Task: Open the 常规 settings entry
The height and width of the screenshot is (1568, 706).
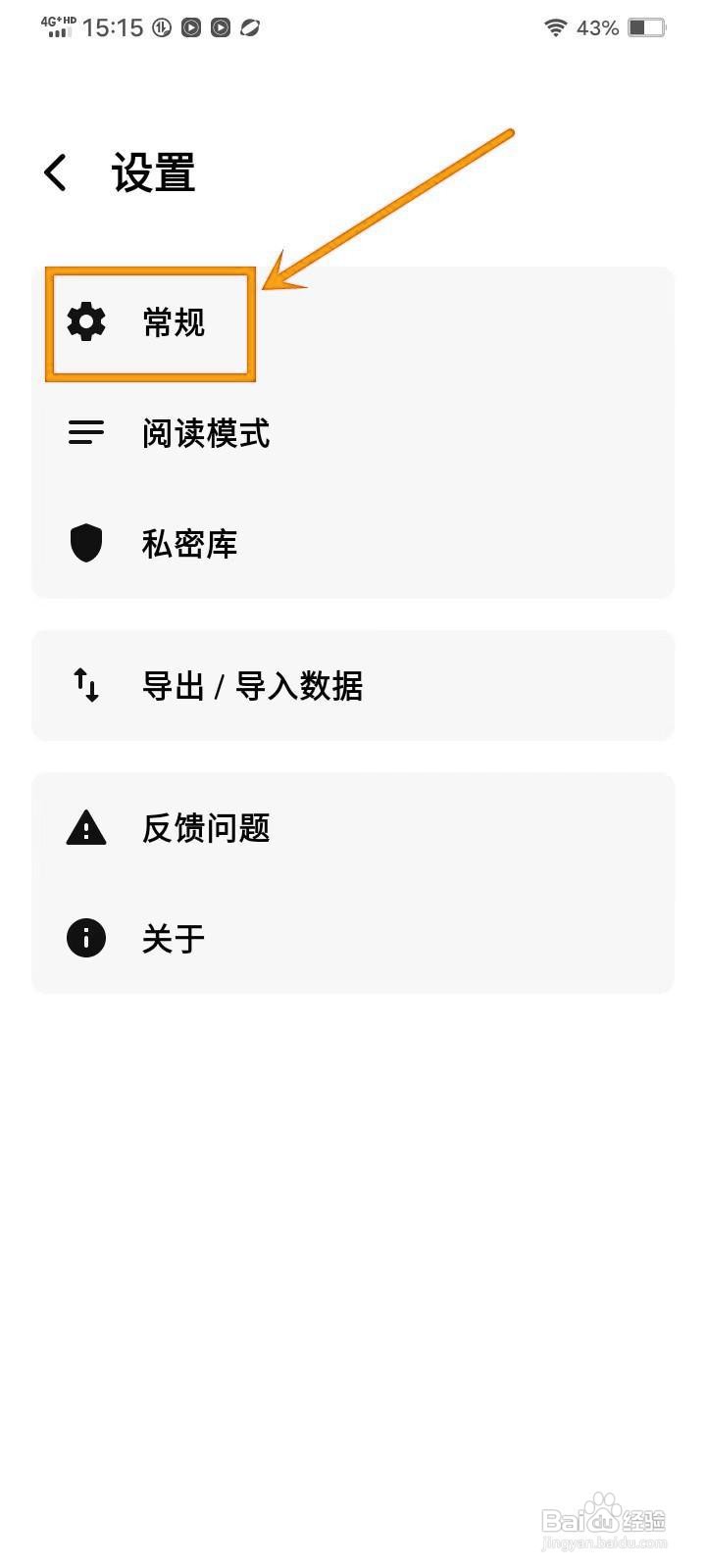Action: click(x=174, y=322)
